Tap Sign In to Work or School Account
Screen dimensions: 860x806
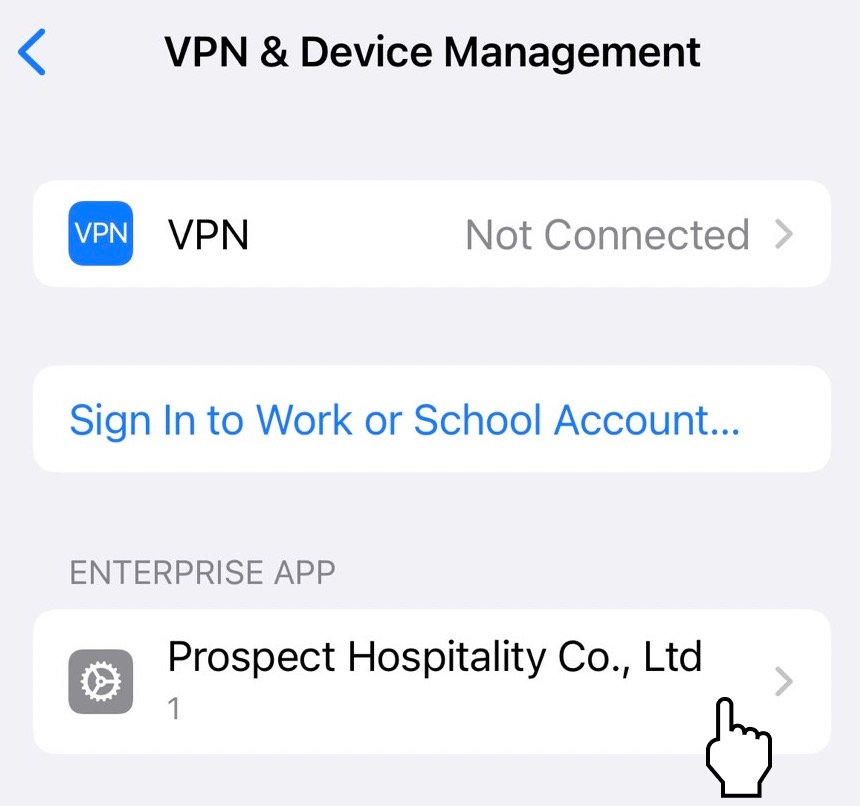click(x=404, y=420)
